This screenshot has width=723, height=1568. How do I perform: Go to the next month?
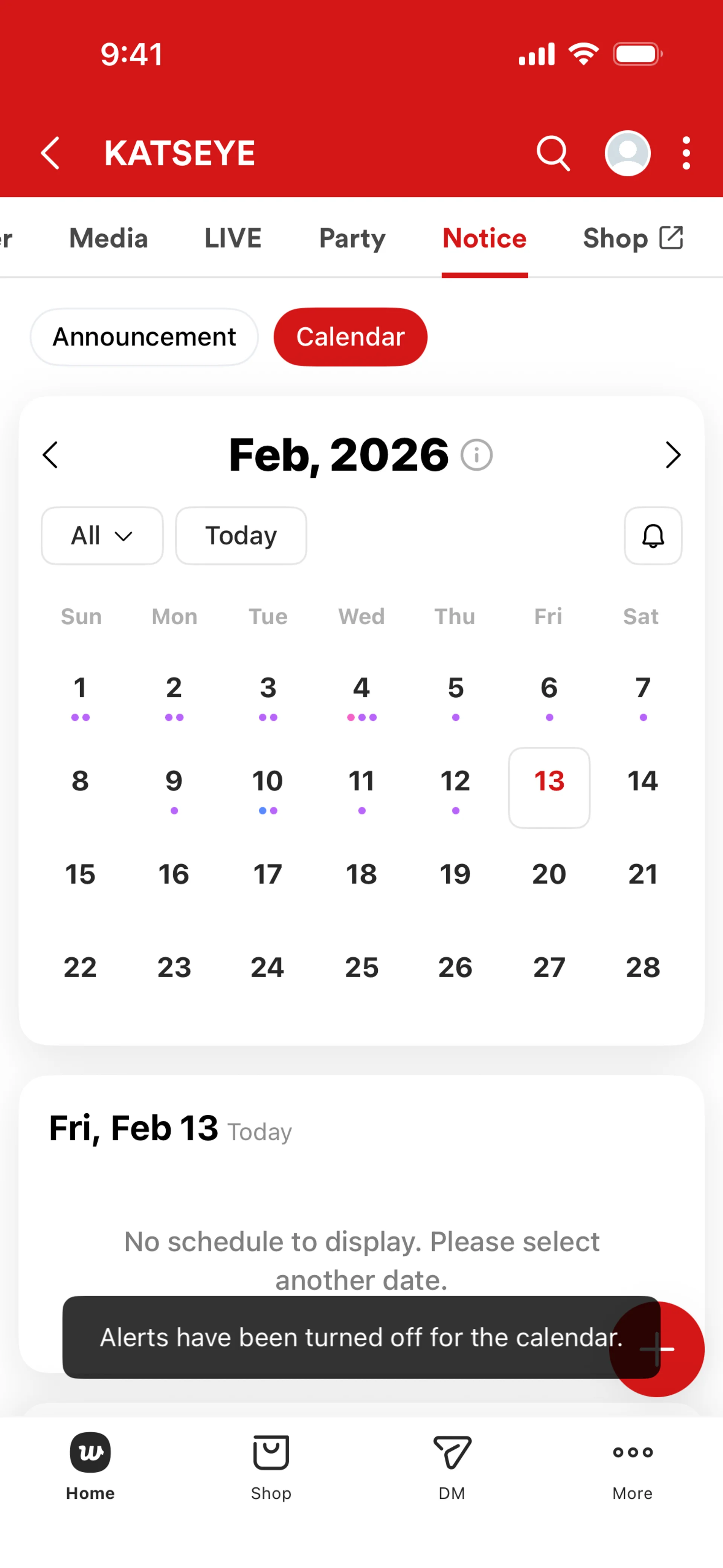coord(672,455)
